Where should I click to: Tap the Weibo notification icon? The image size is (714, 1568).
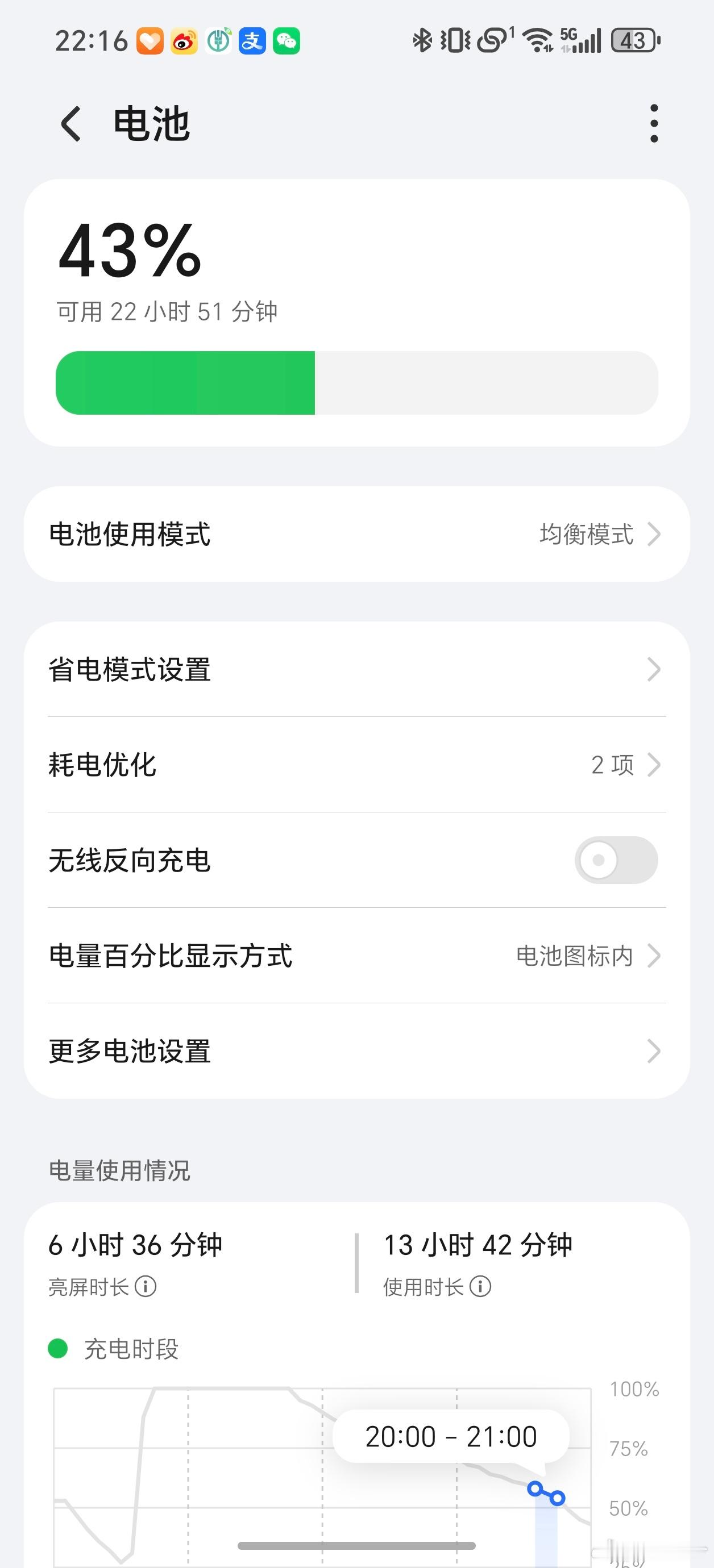pos(184,41)
